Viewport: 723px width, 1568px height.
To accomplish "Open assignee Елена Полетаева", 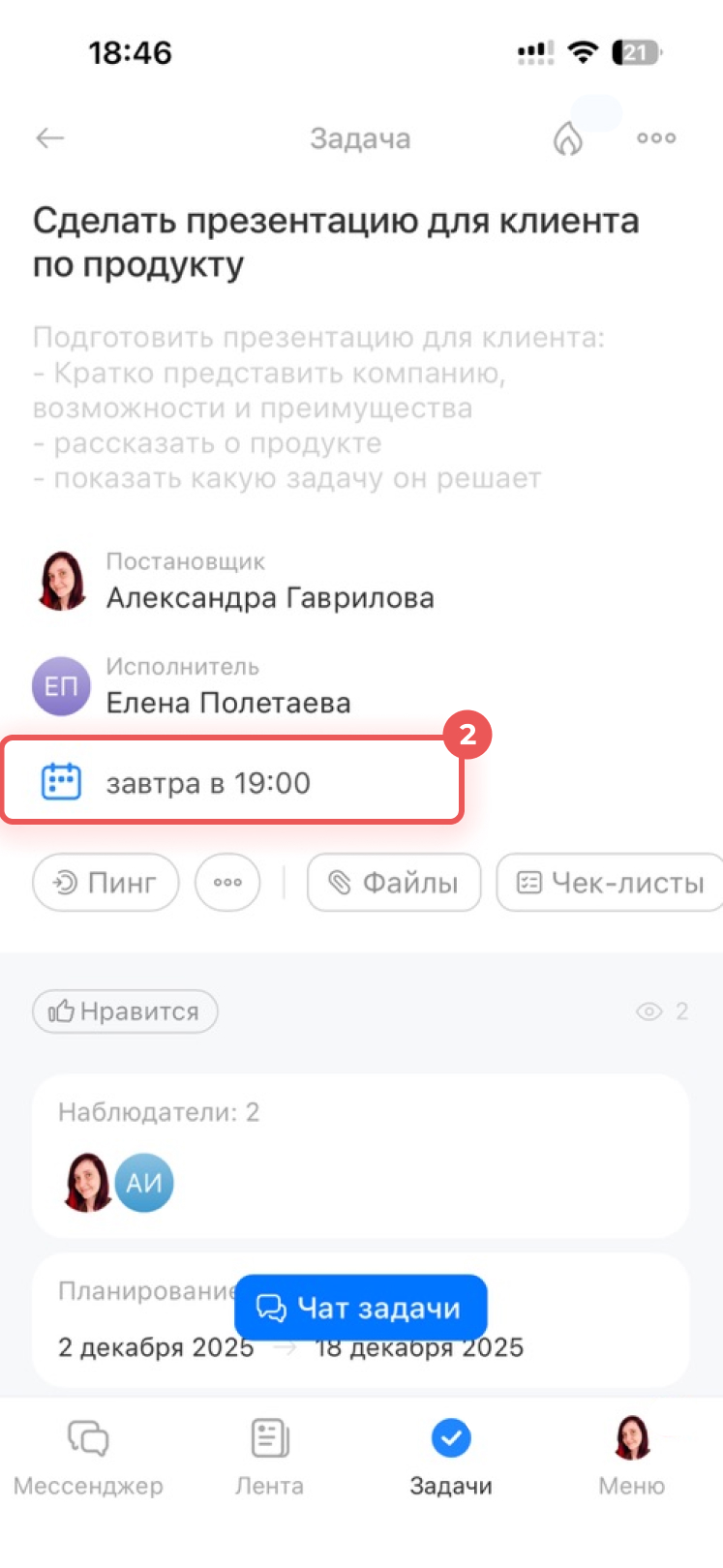I will click(x=228, y=702).
